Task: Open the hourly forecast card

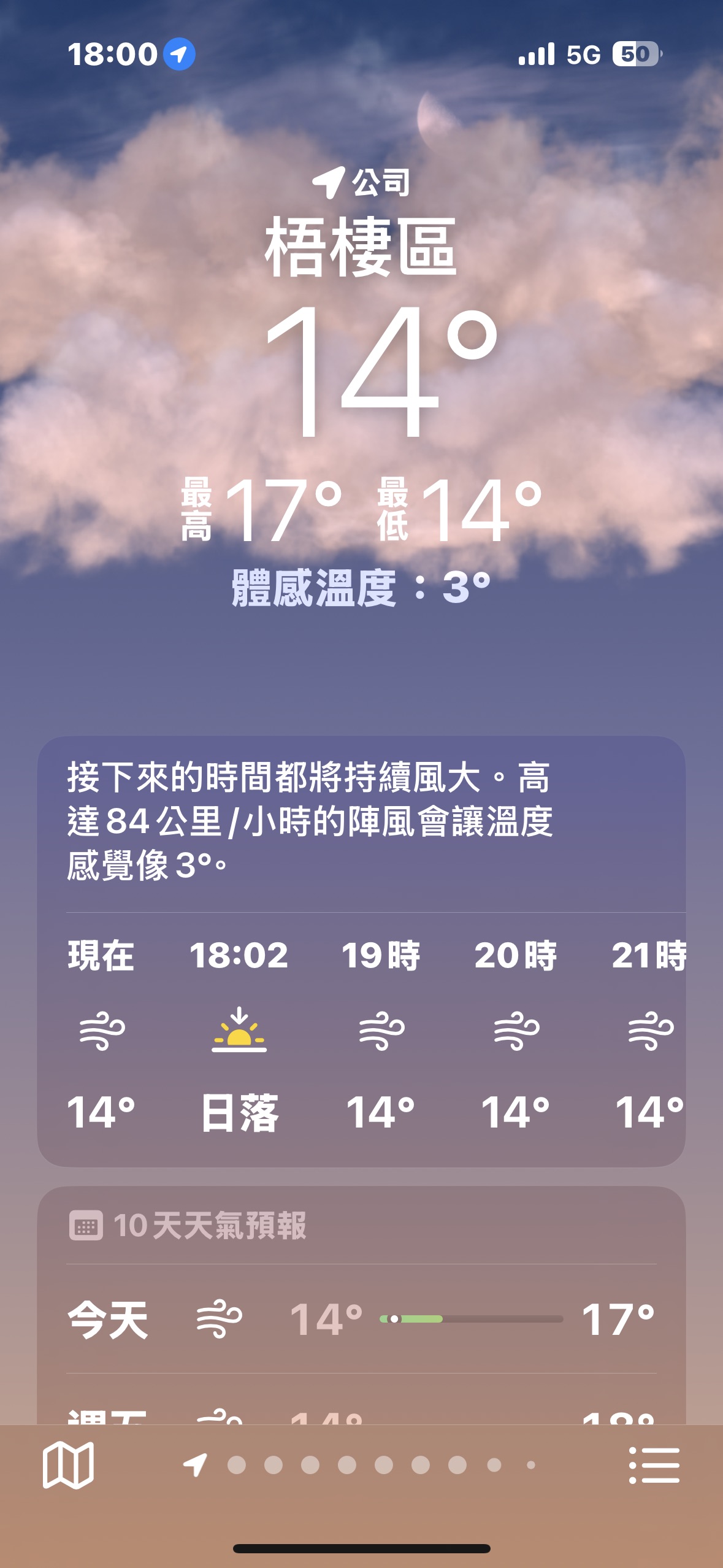Action: tap(361, 1037)
